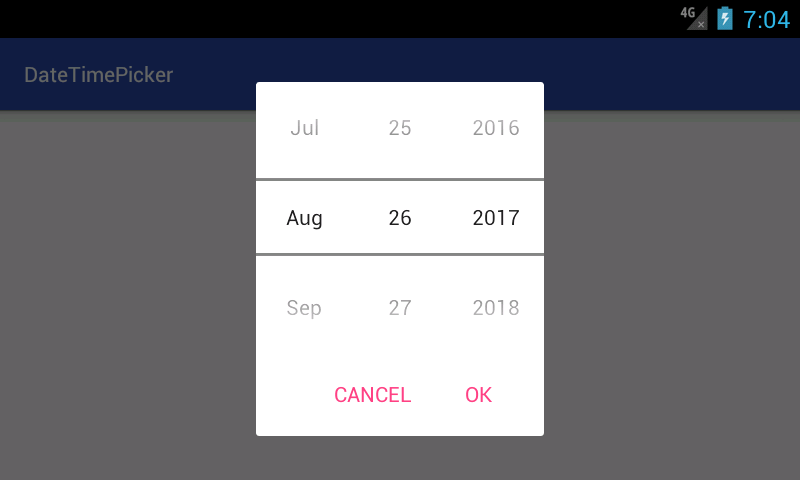The height and width of the screenshot is (480, 800).
Task: Choose day 27 in the picker
Action: coord(400,308)
